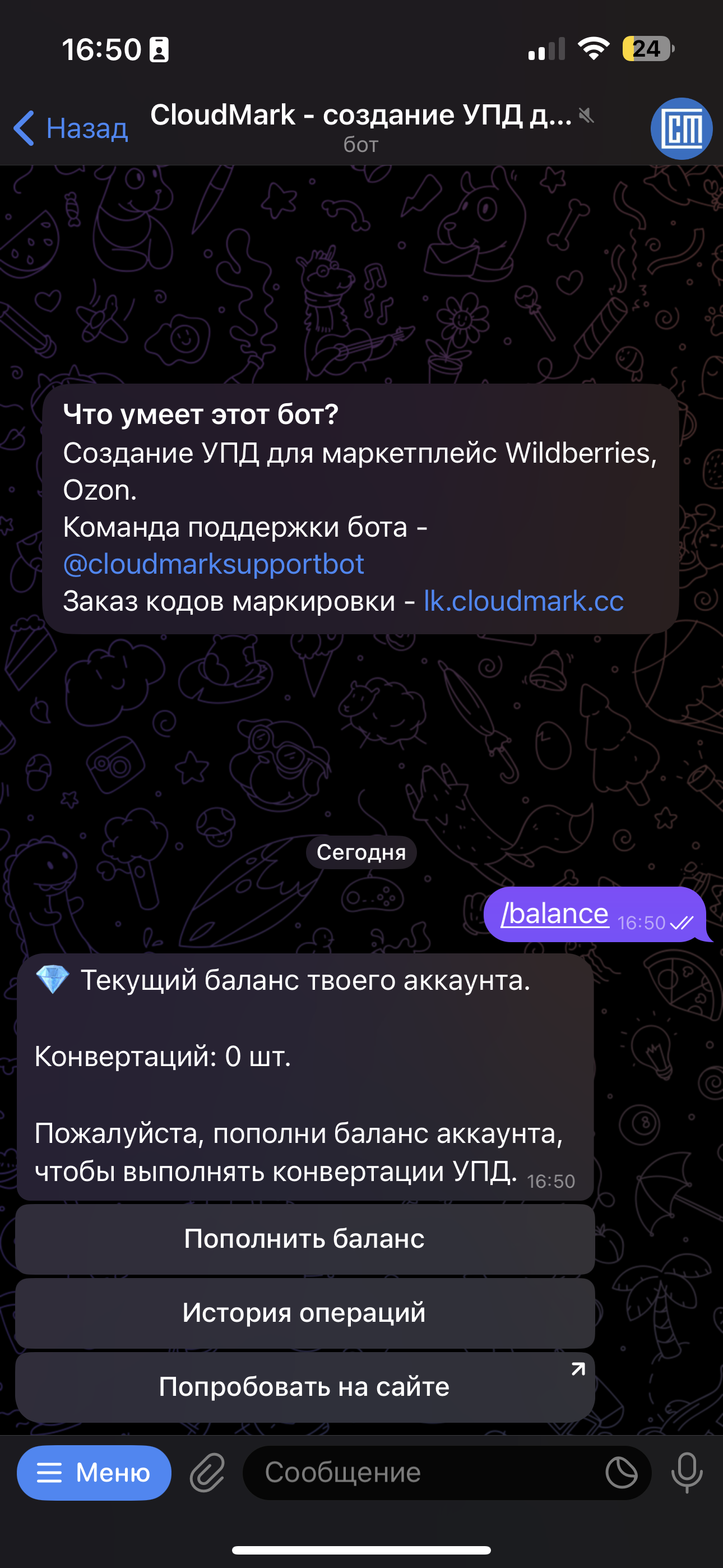Screen dimensions: 723x1568
Task: Tap Пополнить баланс button
Action: [x=304, y=1239]
